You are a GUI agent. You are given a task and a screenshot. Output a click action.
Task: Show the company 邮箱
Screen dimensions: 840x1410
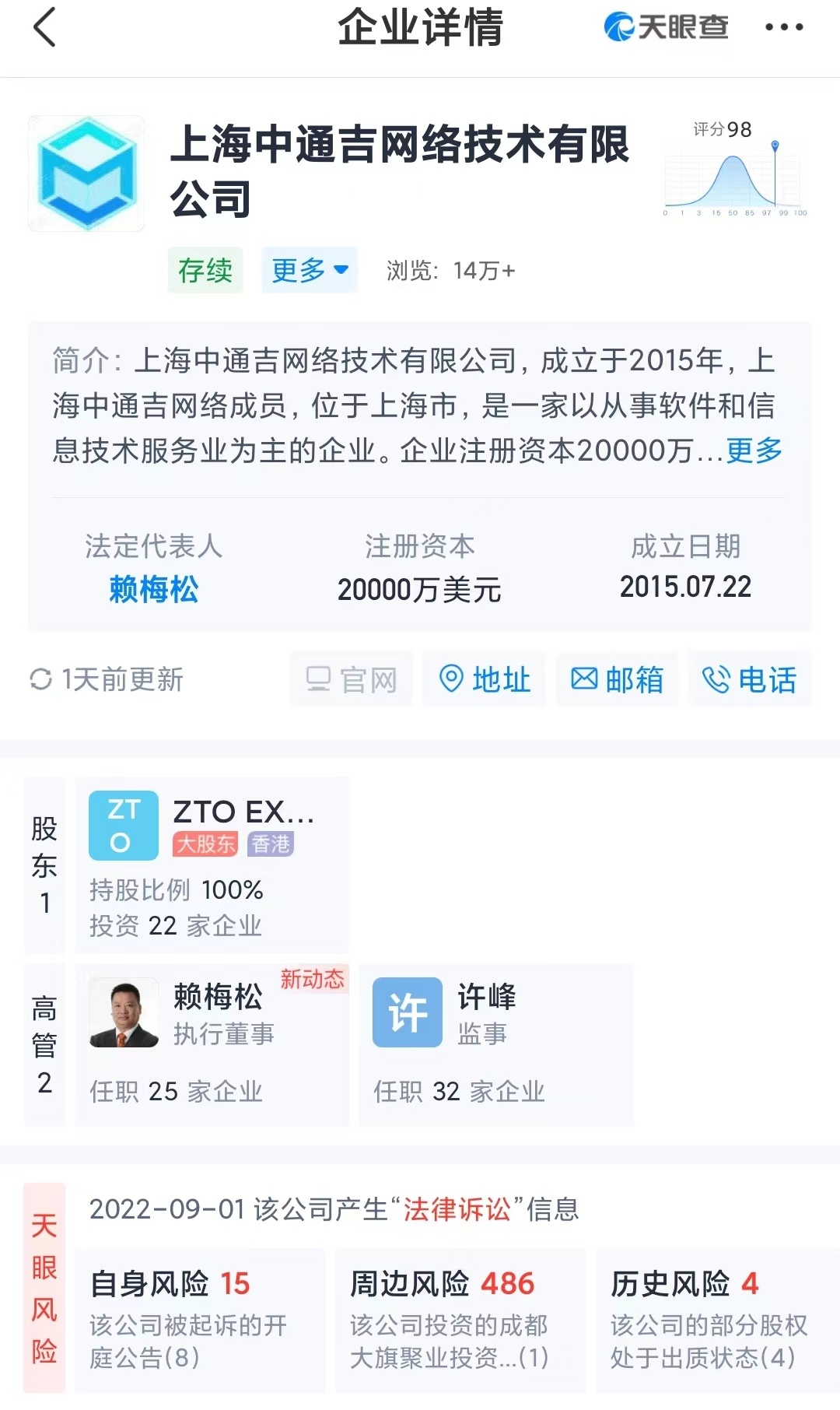point(618,679)
